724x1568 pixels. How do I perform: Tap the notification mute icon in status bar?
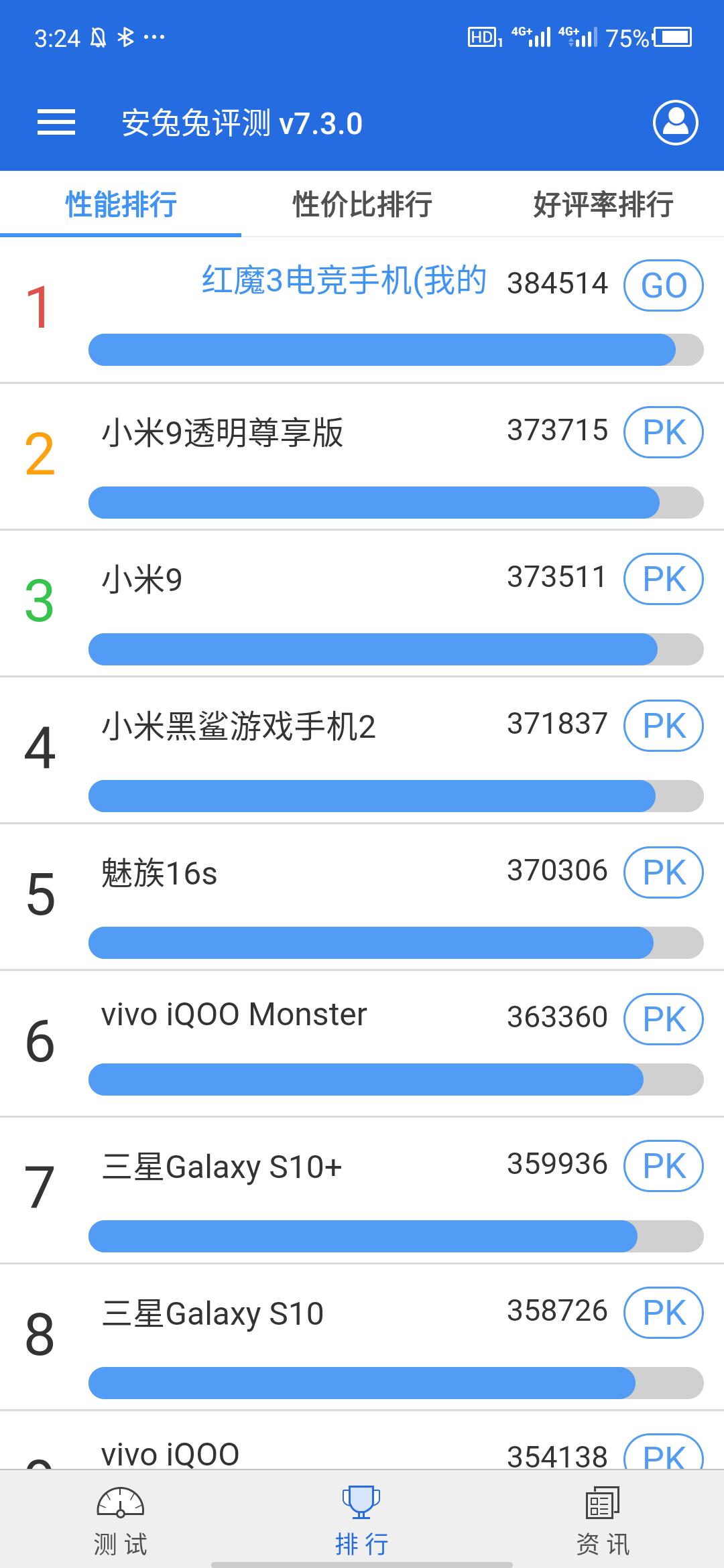(x=96, y=38)
